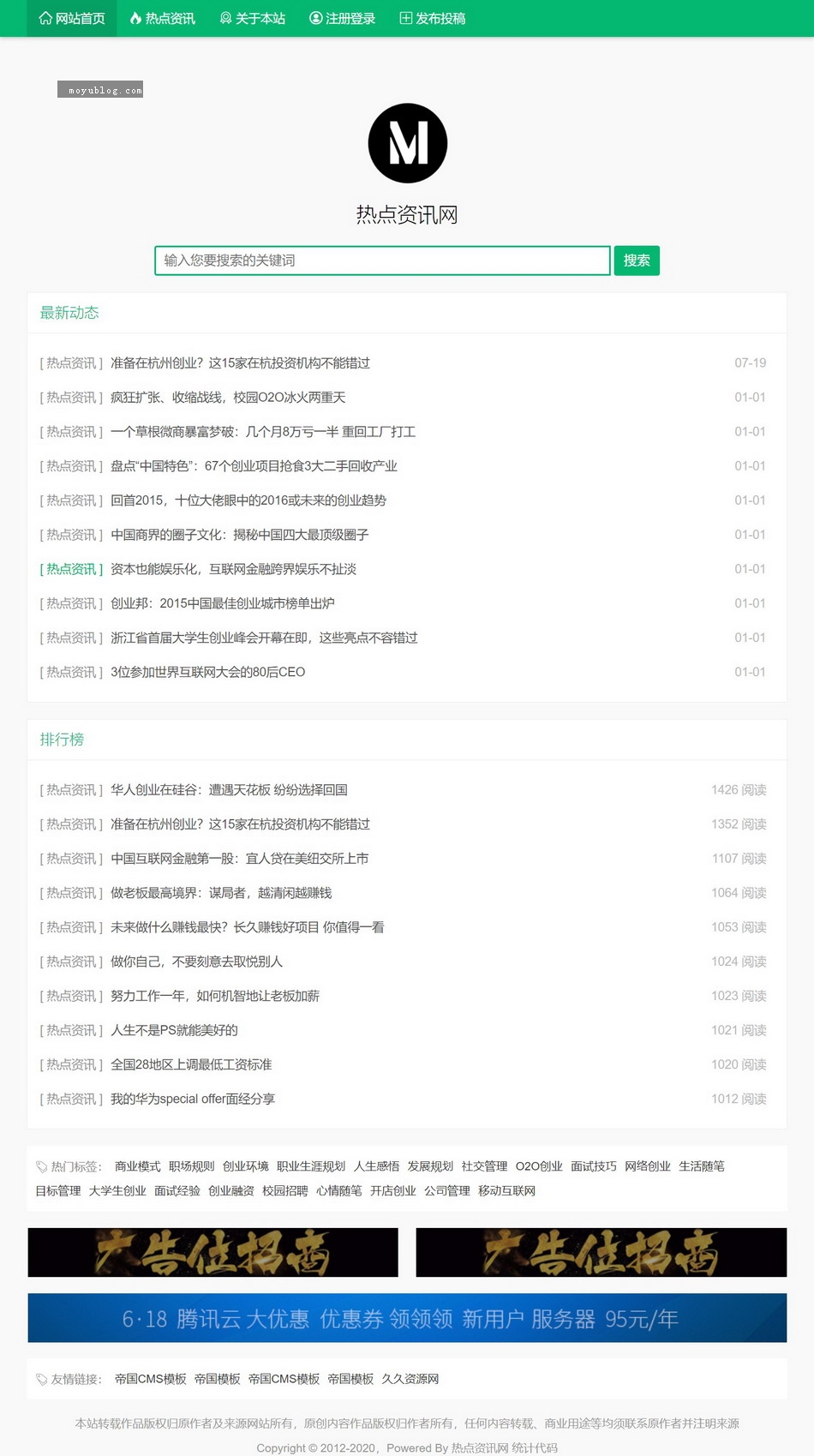Open article 疯狂扩张、收缩战线,校园O2O冰火两重天
814x1456 pixels.
pos(228,398)
